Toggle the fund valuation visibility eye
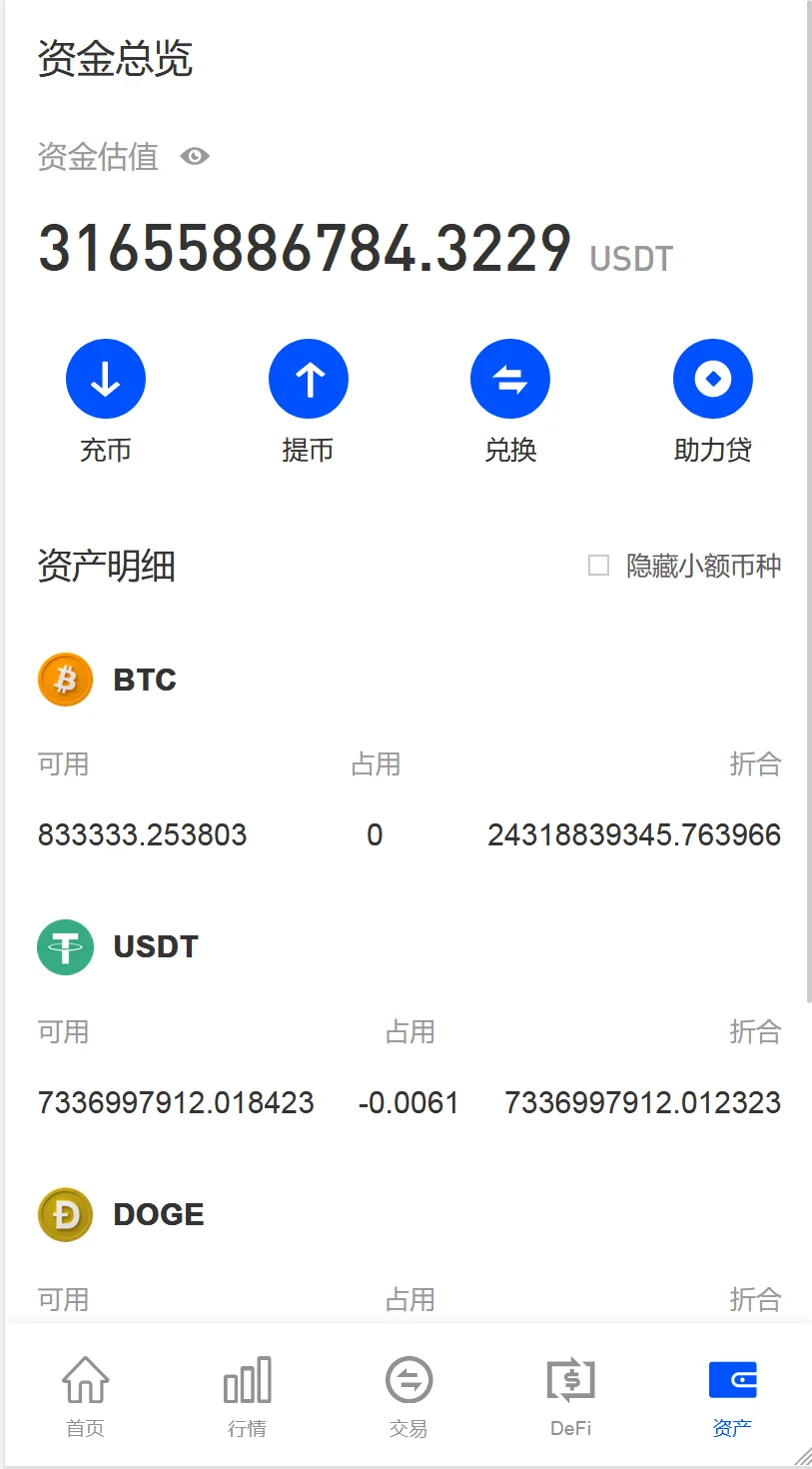This screenshot has width=812, height=1469. (x=195, y=157)
